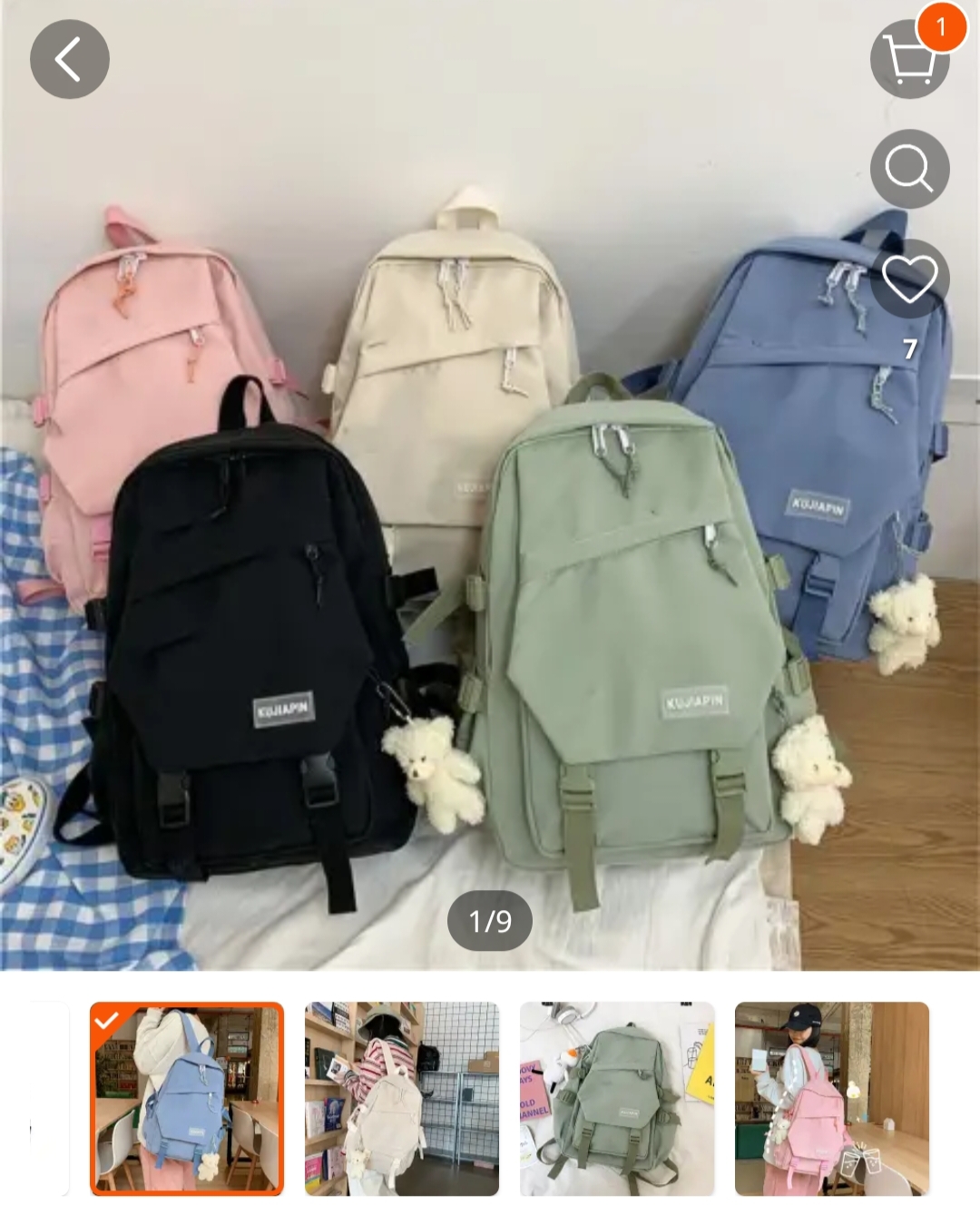
Task: Show the green backpack thumbnail image
Action: pyautogui.click(x=617, y=1099)
